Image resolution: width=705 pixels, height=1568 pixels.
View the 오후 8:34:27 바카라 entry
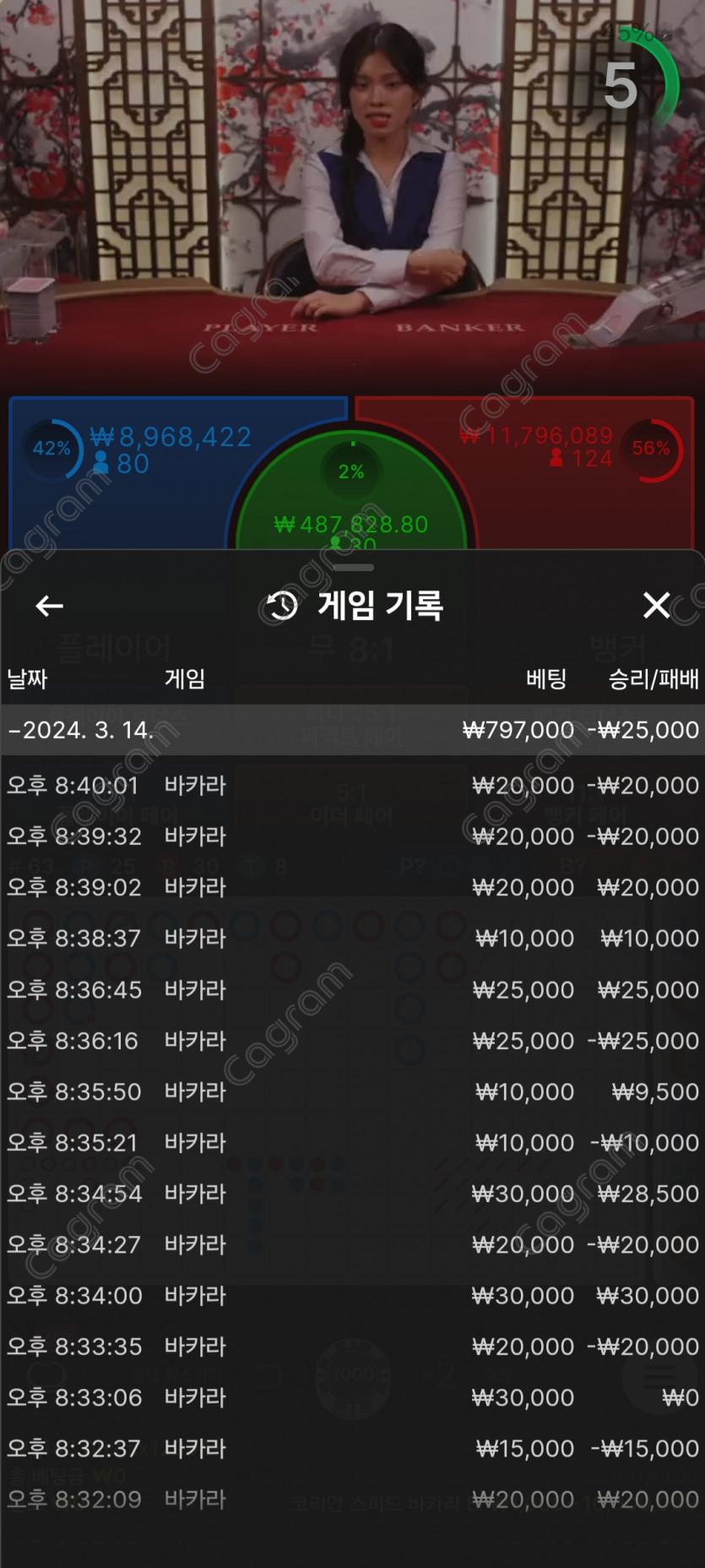point(352,1244)
